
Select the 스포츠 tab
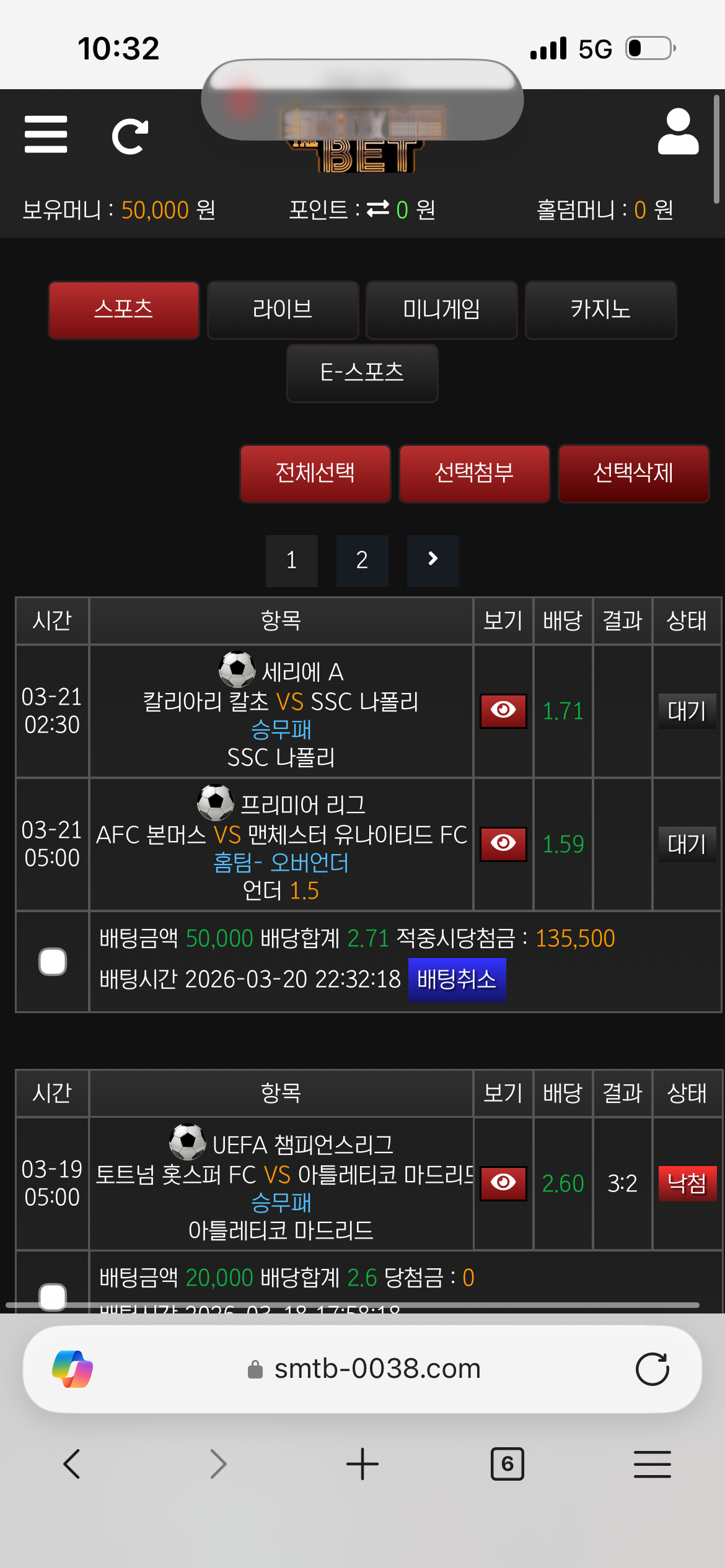tap(123, 310)
